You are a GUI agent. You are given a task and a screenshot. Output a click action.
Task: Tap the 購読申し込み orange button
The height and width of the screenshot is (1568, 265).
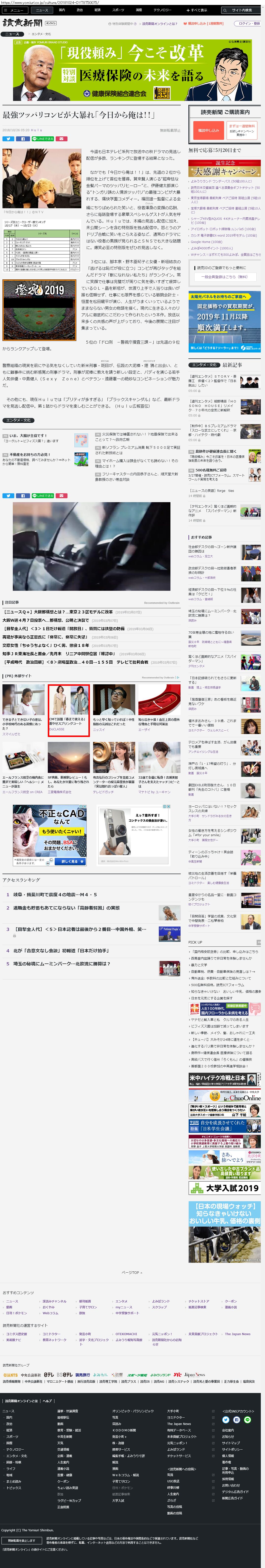coord(208,130)
